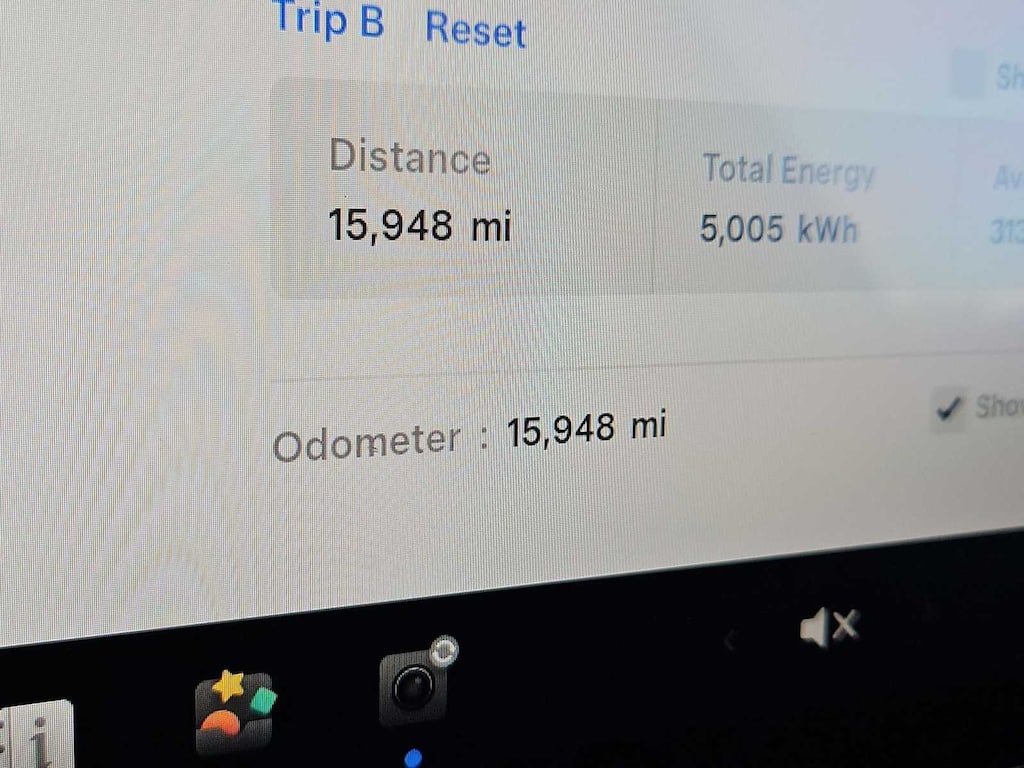Uncheck the ticked Show checkbox near Odometer

point(947,408)
